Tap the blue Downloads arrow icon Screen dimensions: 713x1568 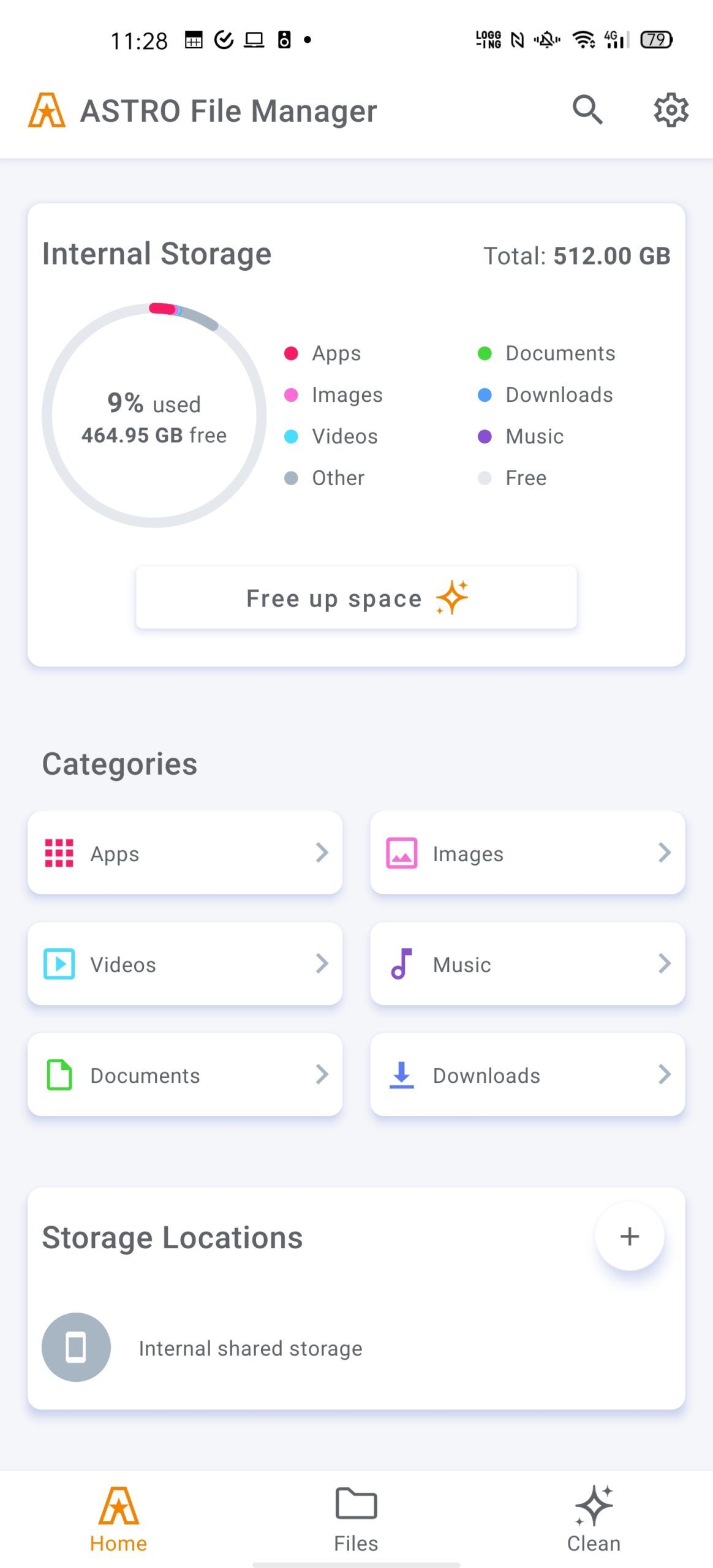[x=401, y=1074]
